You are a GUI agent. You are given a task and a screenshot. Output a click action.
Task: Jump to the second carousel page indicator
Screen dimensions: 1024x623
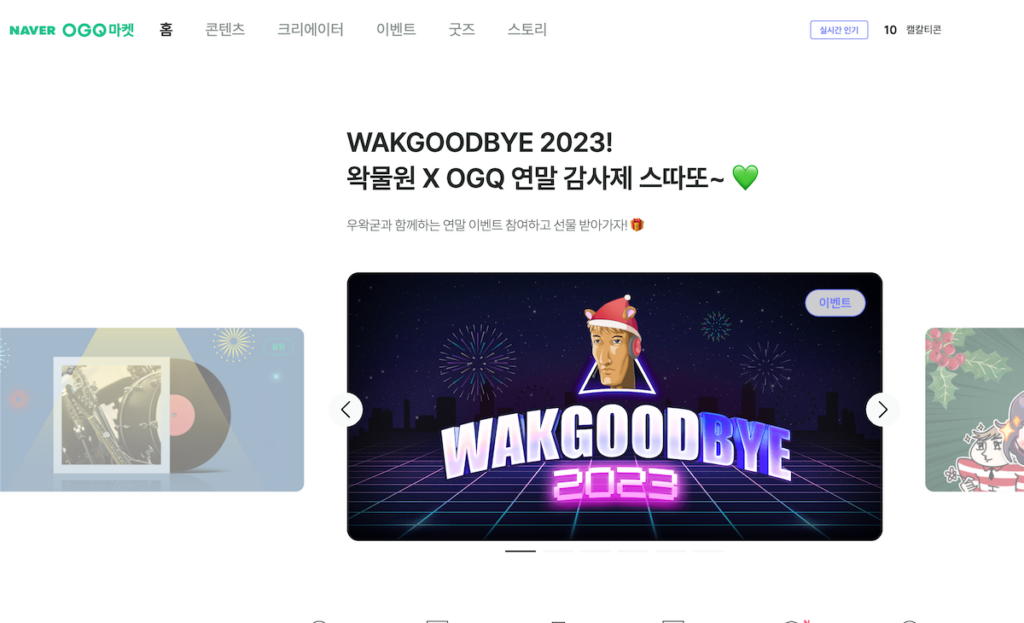[x=558, y=551]
